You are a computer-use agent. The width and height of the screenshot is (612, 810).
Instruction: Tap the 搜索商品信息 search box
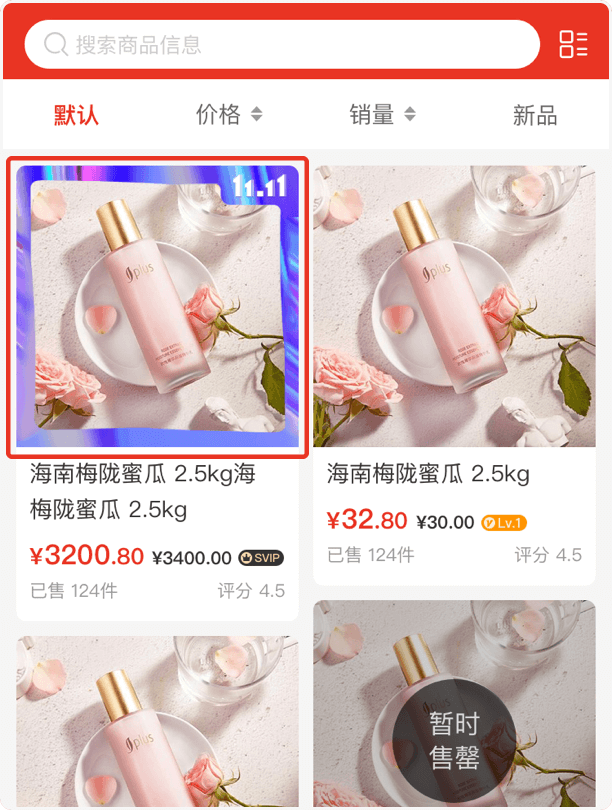click(x=280, y=44)
